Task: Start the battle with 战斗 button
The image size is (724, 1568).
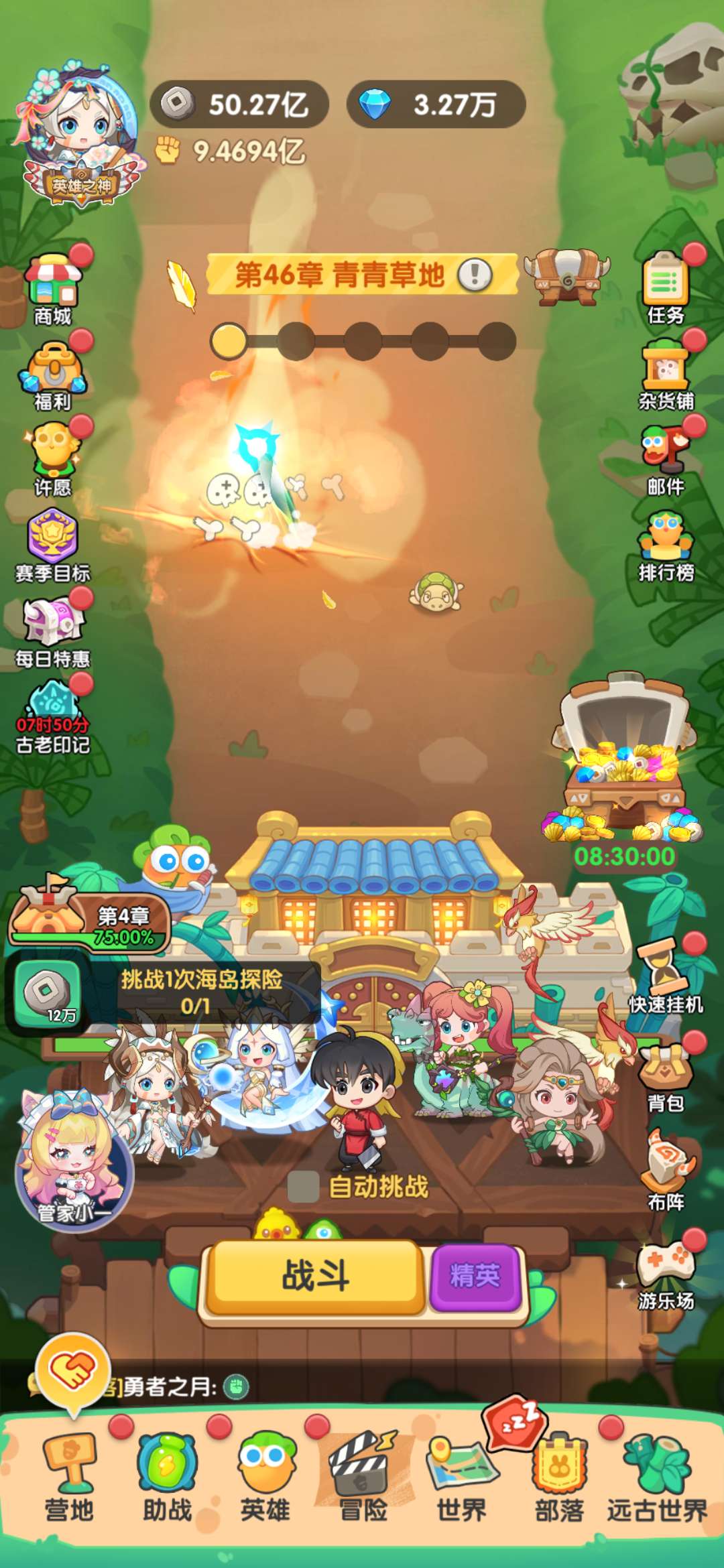Action: coord(315,1276)
